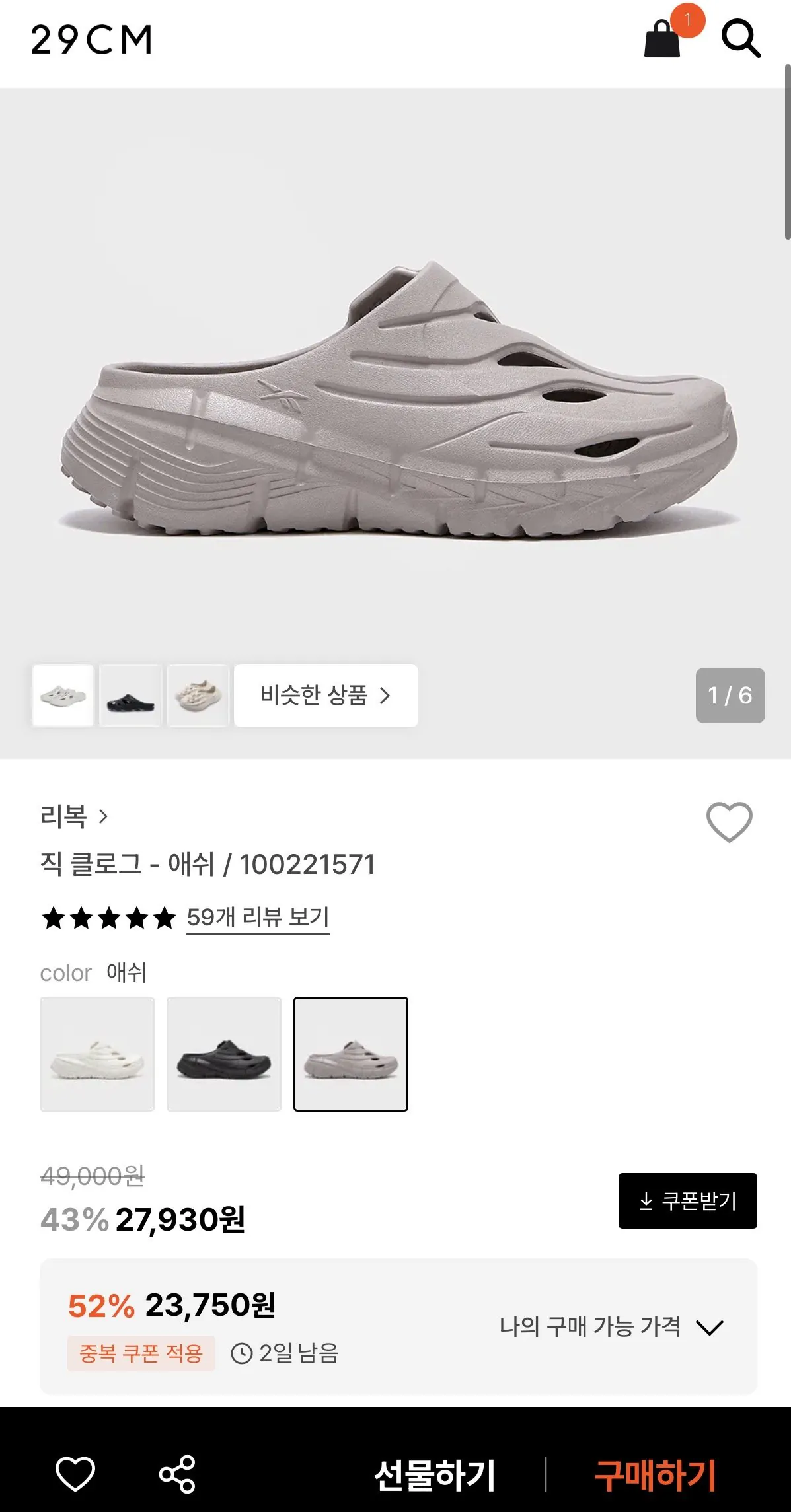Tap the second product image thumbnail

130,697
